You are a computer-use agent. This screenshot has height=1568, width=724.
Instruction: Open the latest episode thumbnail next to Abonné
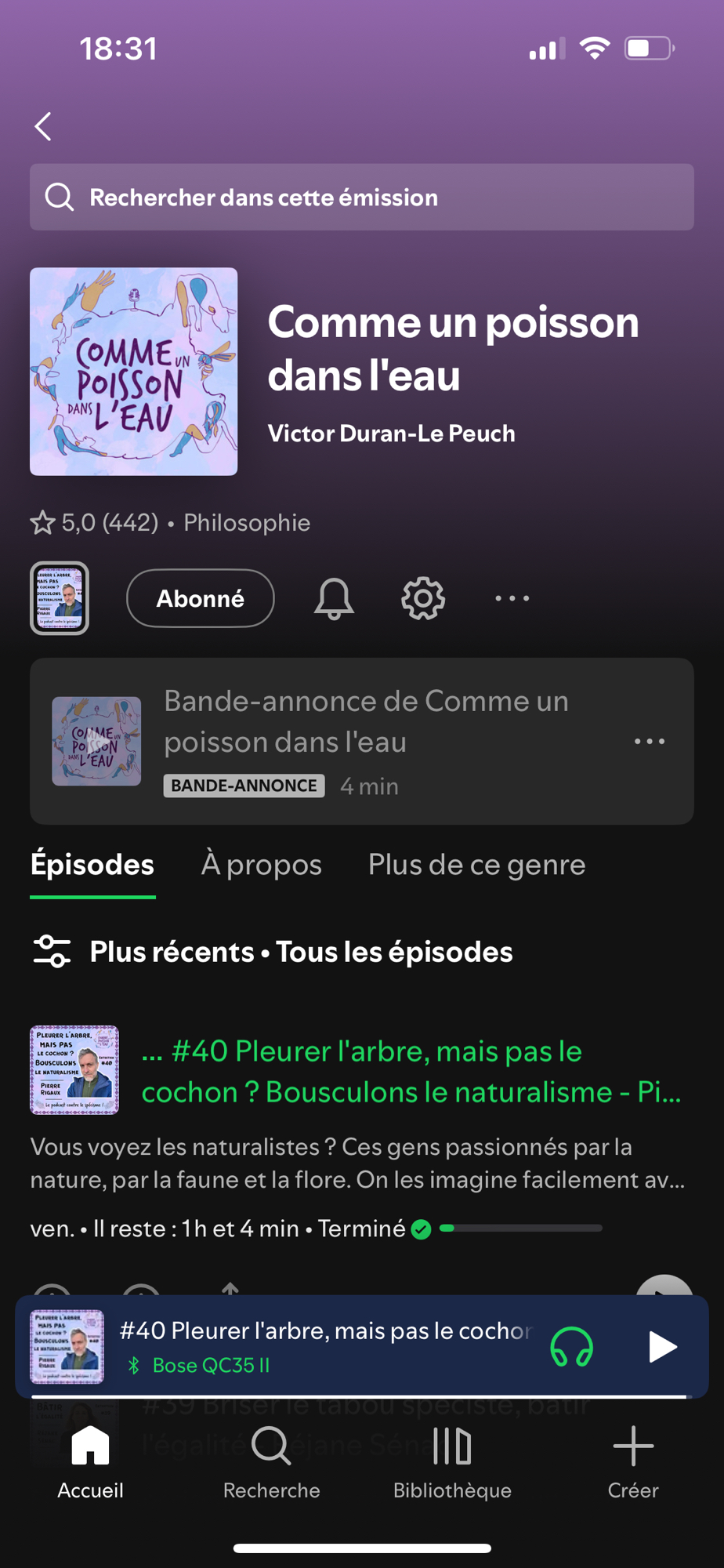60,598
